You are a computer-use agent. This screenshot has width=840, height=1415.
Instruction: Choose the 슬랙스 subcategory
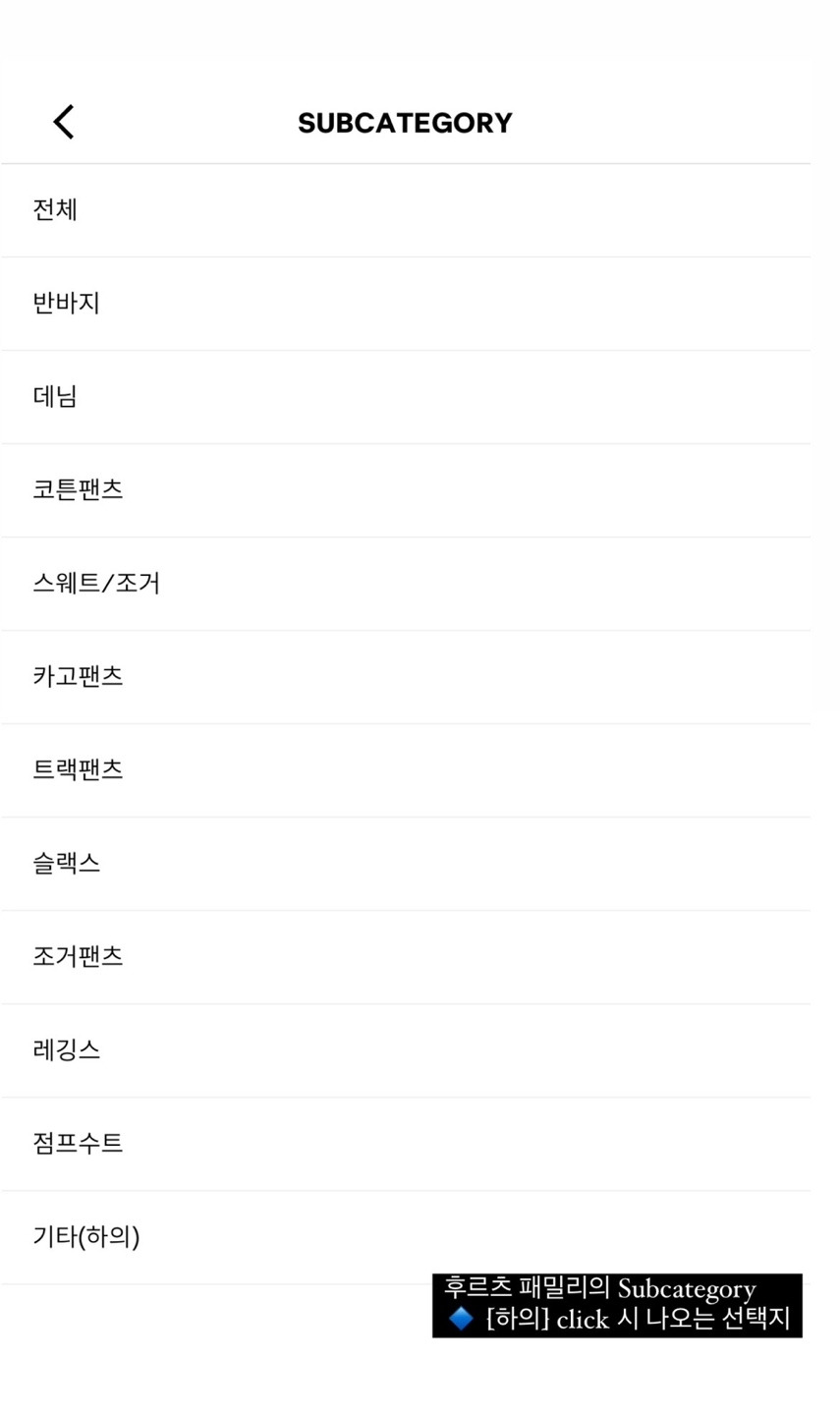[66, 863]
